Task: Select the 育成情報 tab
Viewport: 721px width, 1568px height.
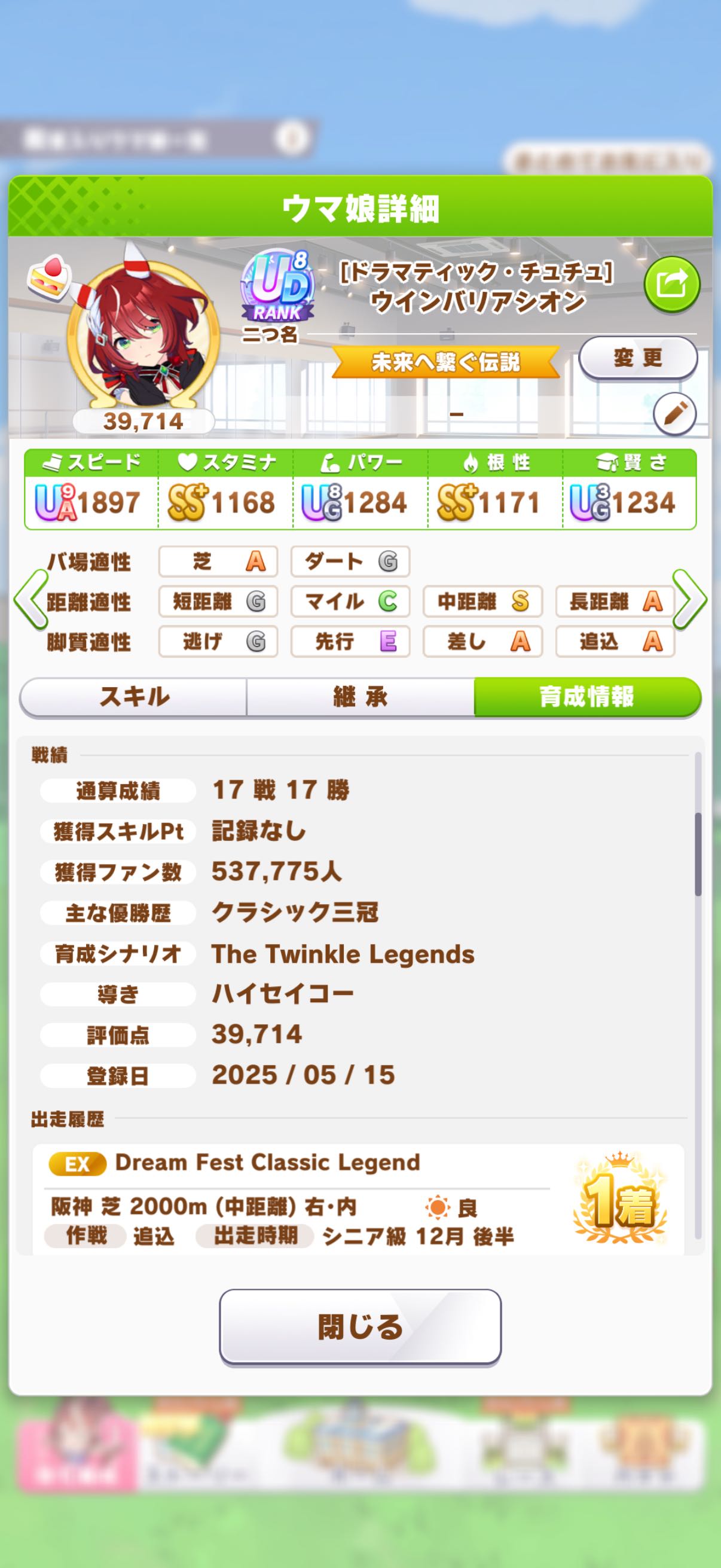Action: [586, 697]
